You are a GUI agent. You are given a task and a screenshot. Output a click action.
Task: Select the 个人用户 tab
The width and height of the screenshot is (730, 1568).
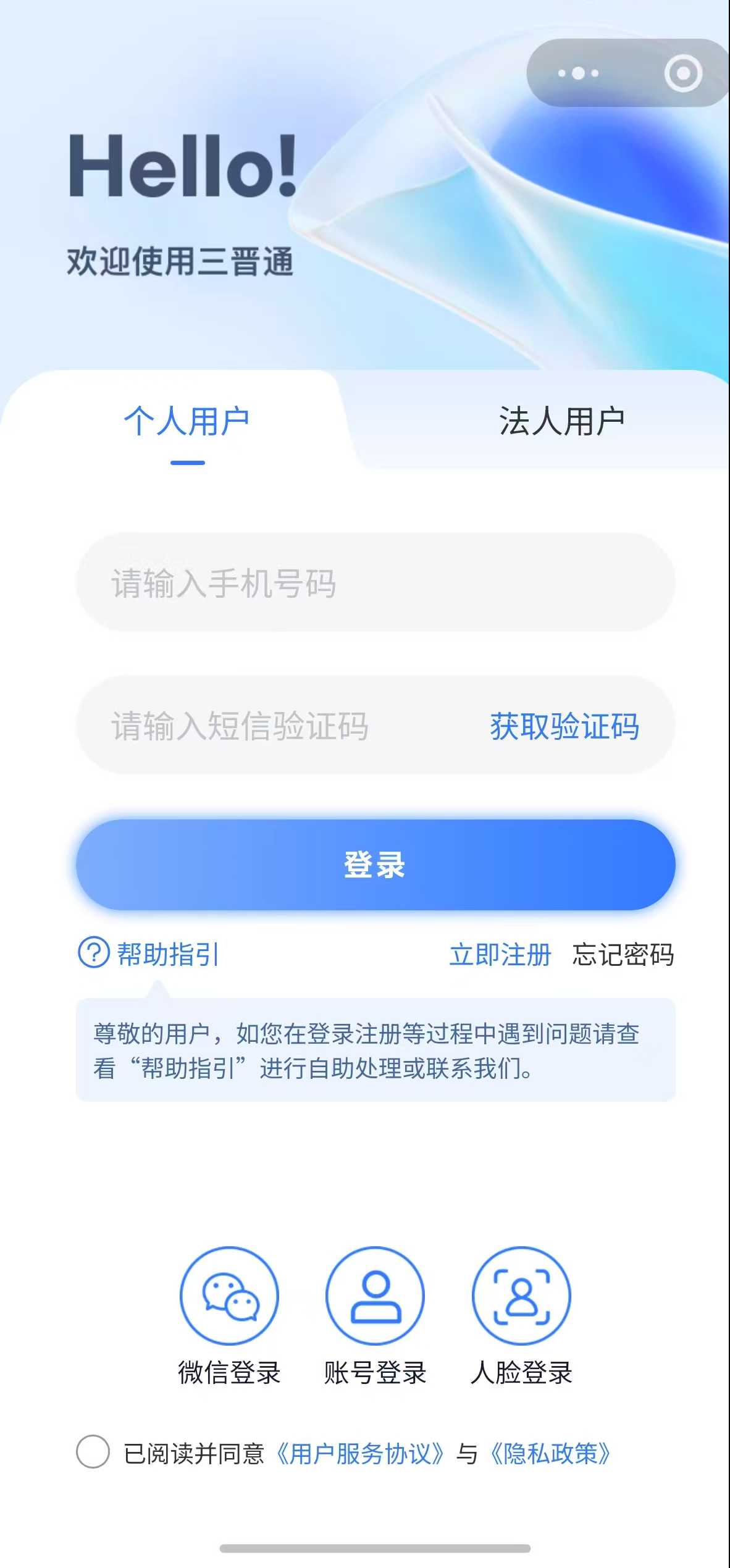187,422
